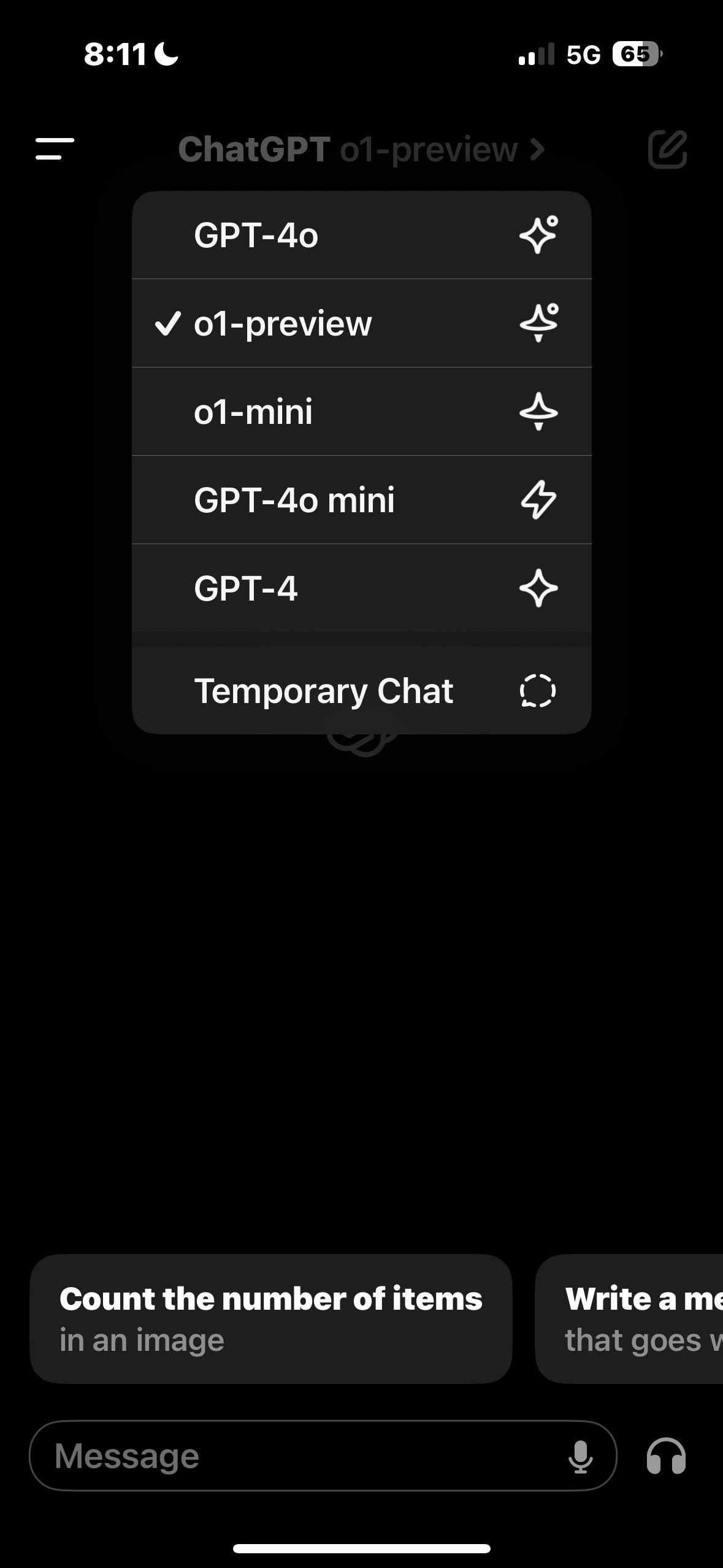Select the GPT-4o model
Viewport: 723px width, 1568px height.
click(x=362, y=235)
